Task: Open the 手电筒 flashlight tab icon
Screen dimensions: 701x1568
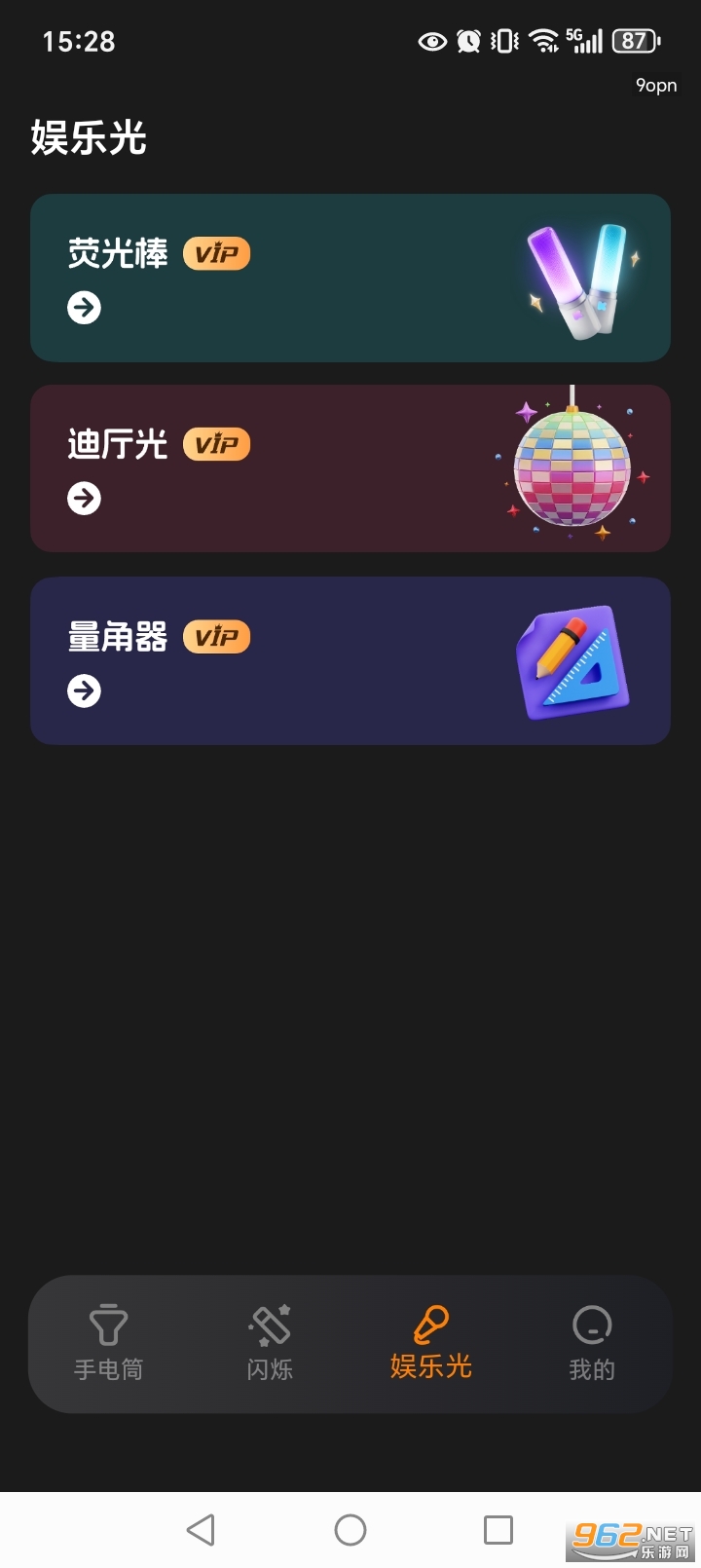Action: tap(109, 1325)
